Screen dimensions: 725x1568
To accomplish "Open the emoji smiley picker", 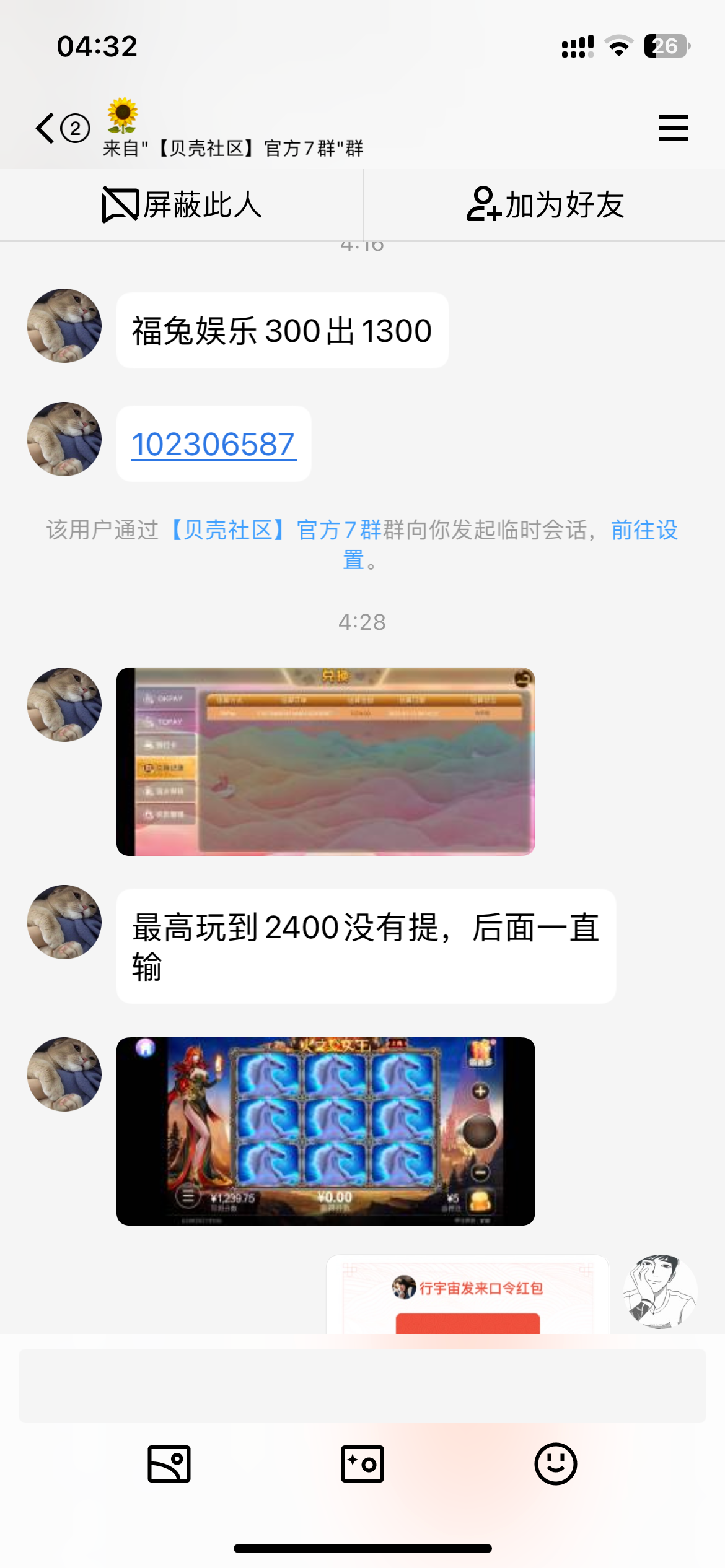I will pos(555,1464).
